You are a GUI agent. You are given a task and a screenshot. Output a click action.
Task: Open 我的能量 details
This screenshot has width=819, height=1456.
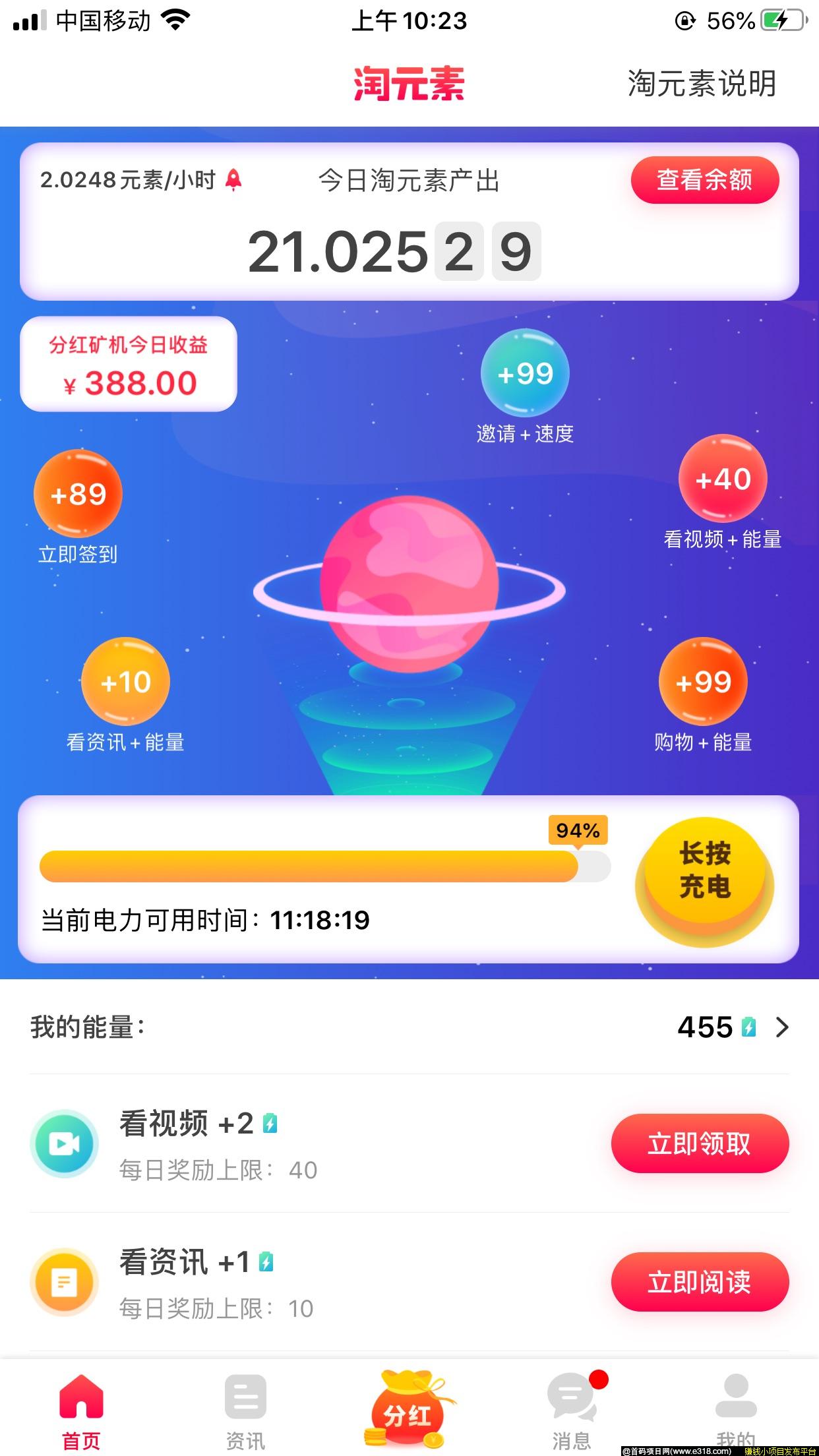(x=733, y=1027)
